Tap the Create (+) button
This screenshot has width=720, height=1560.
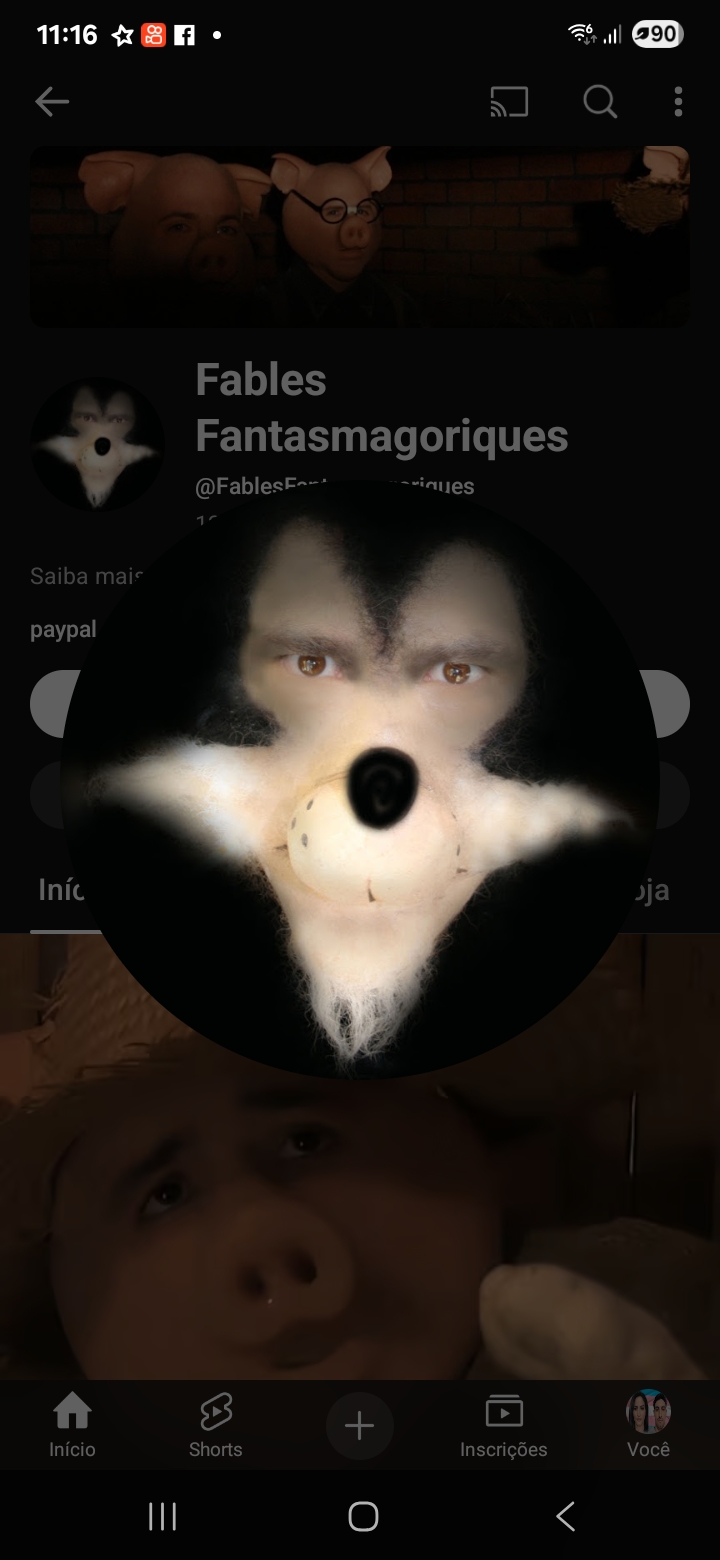[359, 1425]
